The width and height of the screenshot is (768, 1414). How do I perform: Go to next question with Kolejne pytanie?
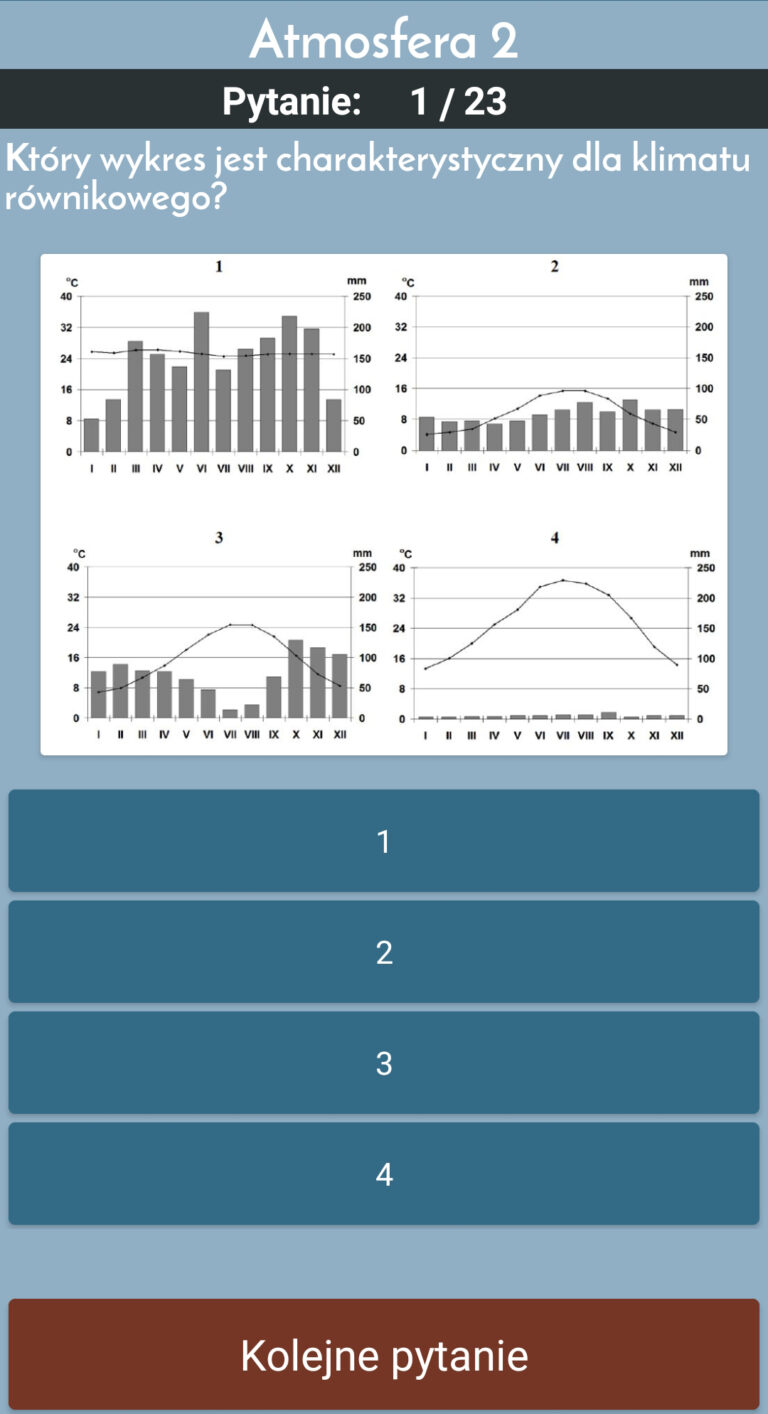point(384,1355)
